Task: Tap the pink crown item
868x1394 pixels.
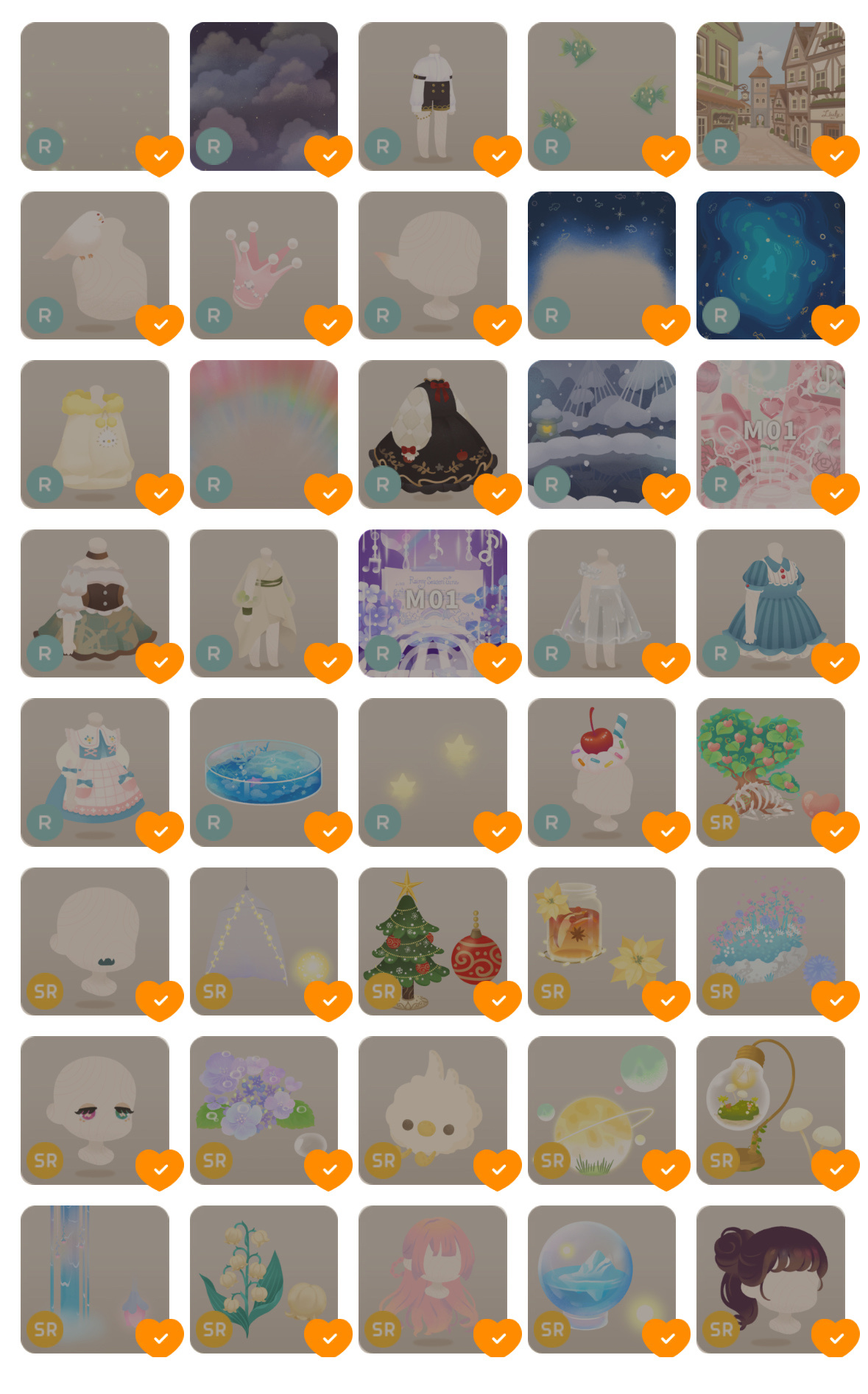Action: (x=264, y=265)
